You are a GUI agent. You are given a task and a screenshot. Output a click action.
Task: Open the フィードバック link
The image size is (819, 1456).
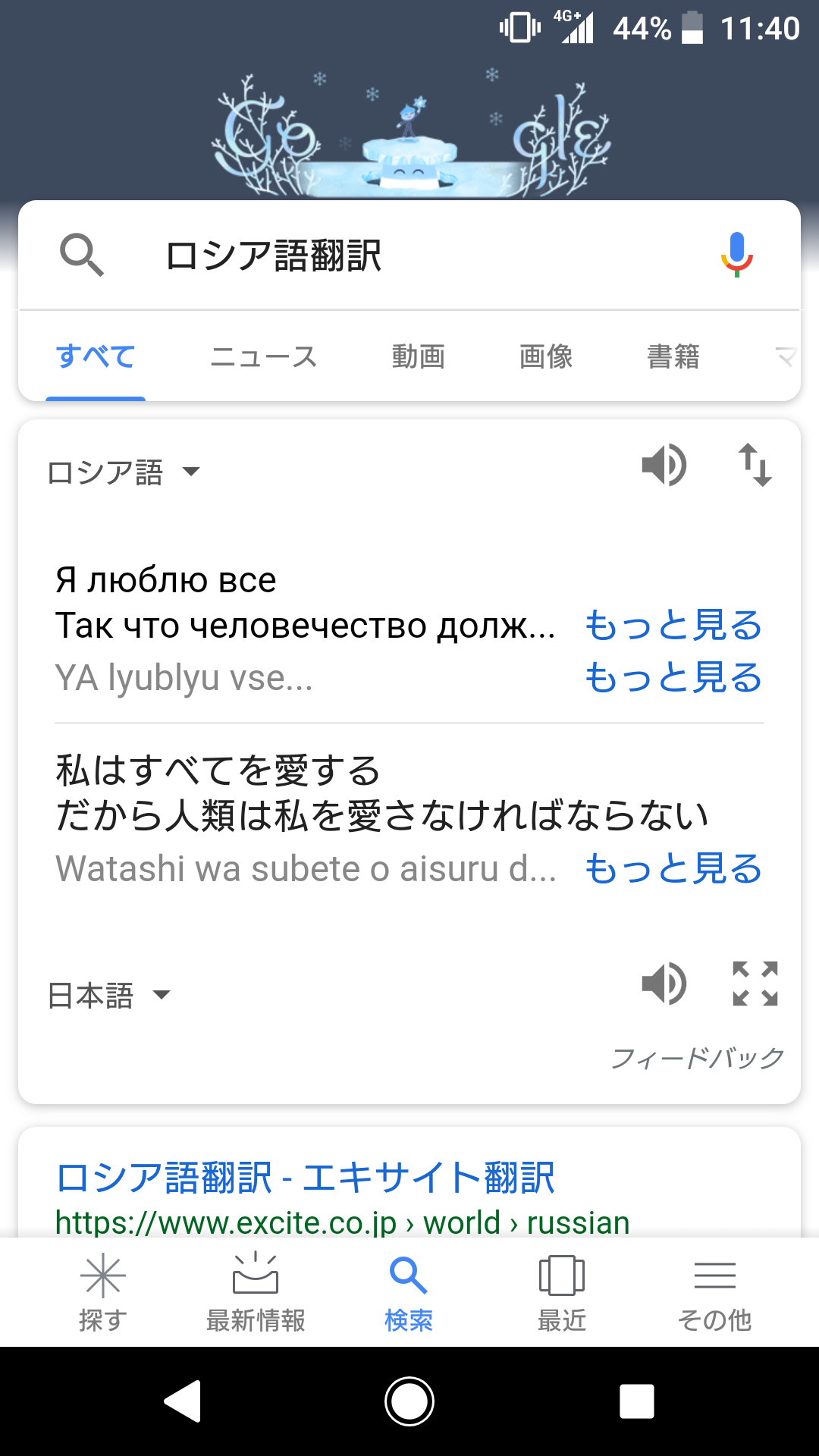click(698, 1058)
